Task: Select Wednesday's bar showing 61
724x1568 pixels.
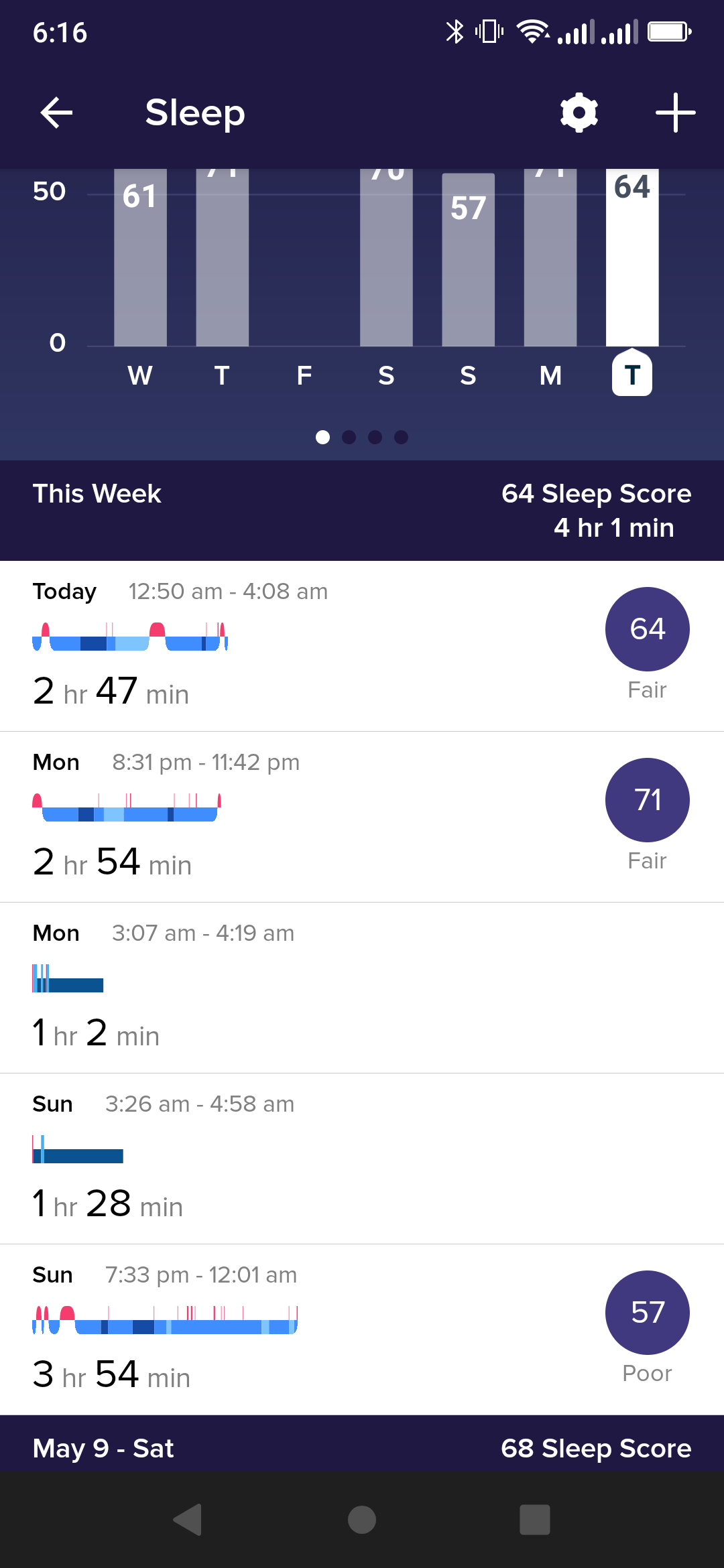Action: (x=140, y=261)
